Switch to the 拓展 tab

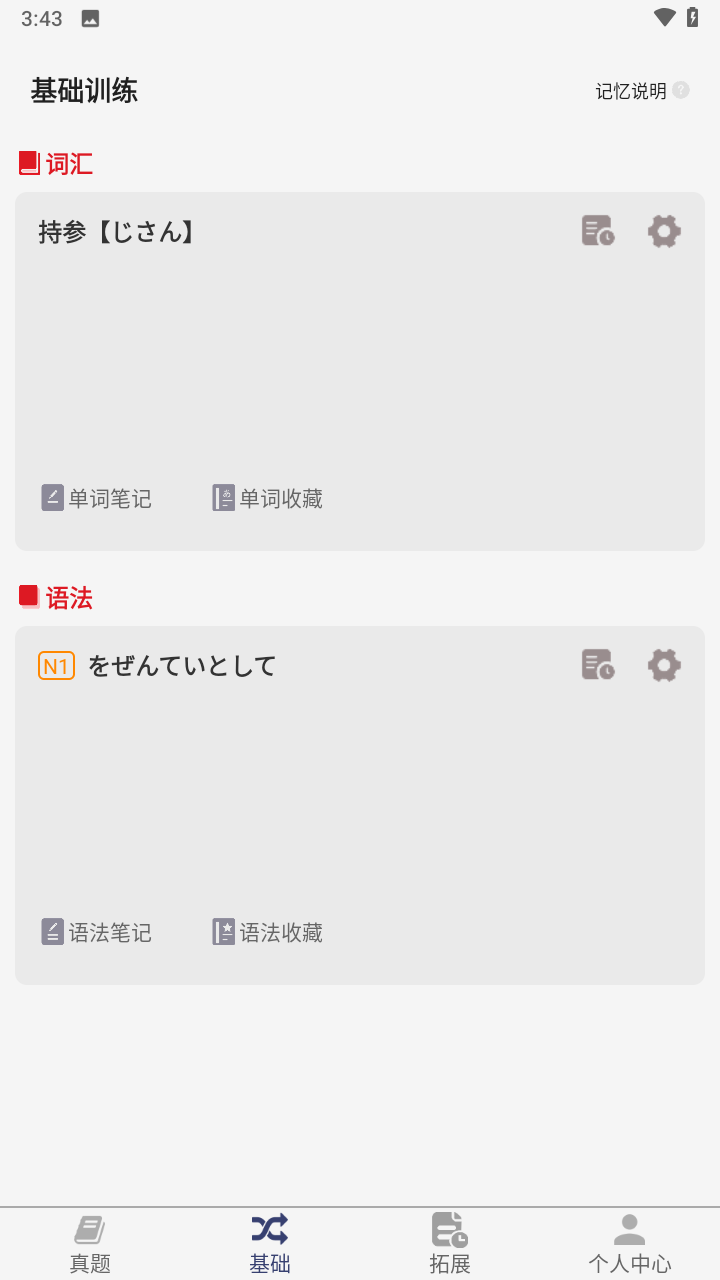point(450,1243)
